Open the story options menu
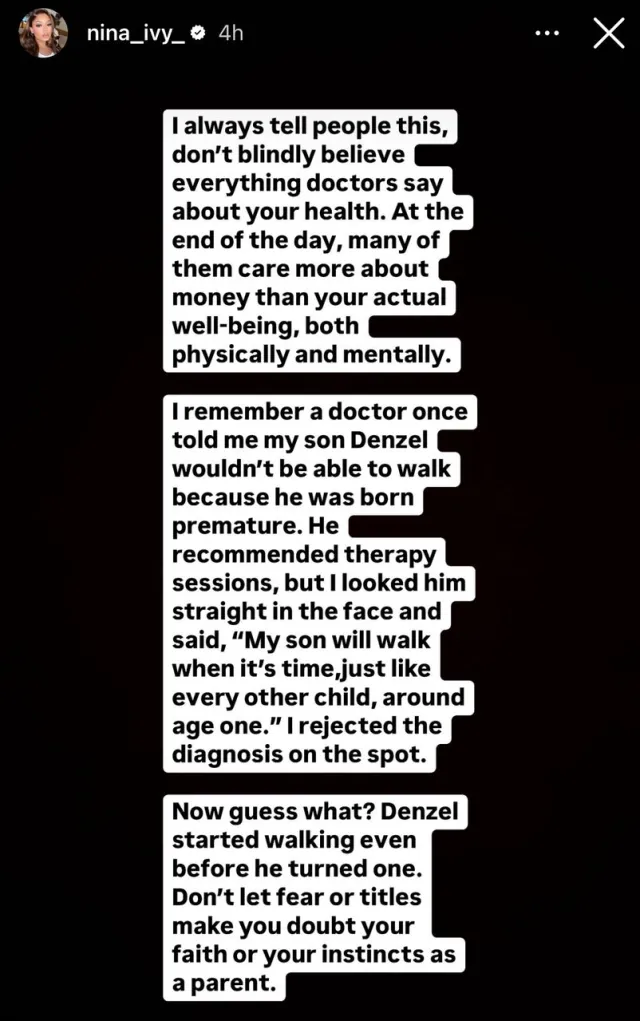The image size is (640, 1021). pos(547,33)
